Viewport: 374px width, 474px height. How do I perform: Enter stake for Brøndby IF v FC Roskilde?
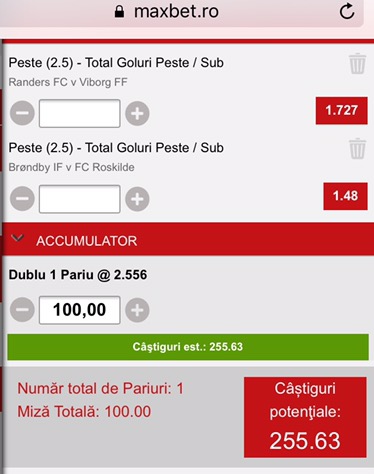coord(80,199)
